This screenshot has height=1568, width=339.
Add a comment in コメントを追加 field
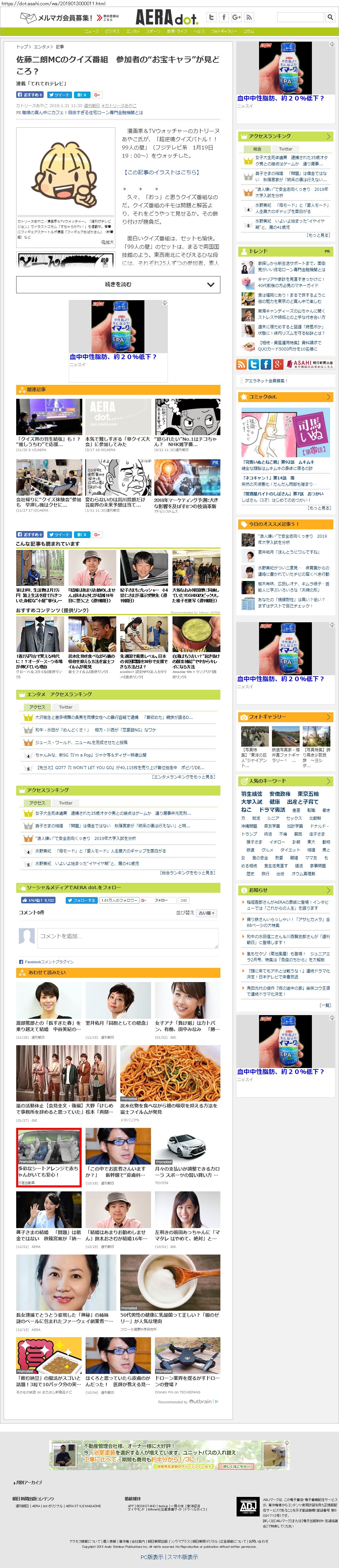coord(127,937)
